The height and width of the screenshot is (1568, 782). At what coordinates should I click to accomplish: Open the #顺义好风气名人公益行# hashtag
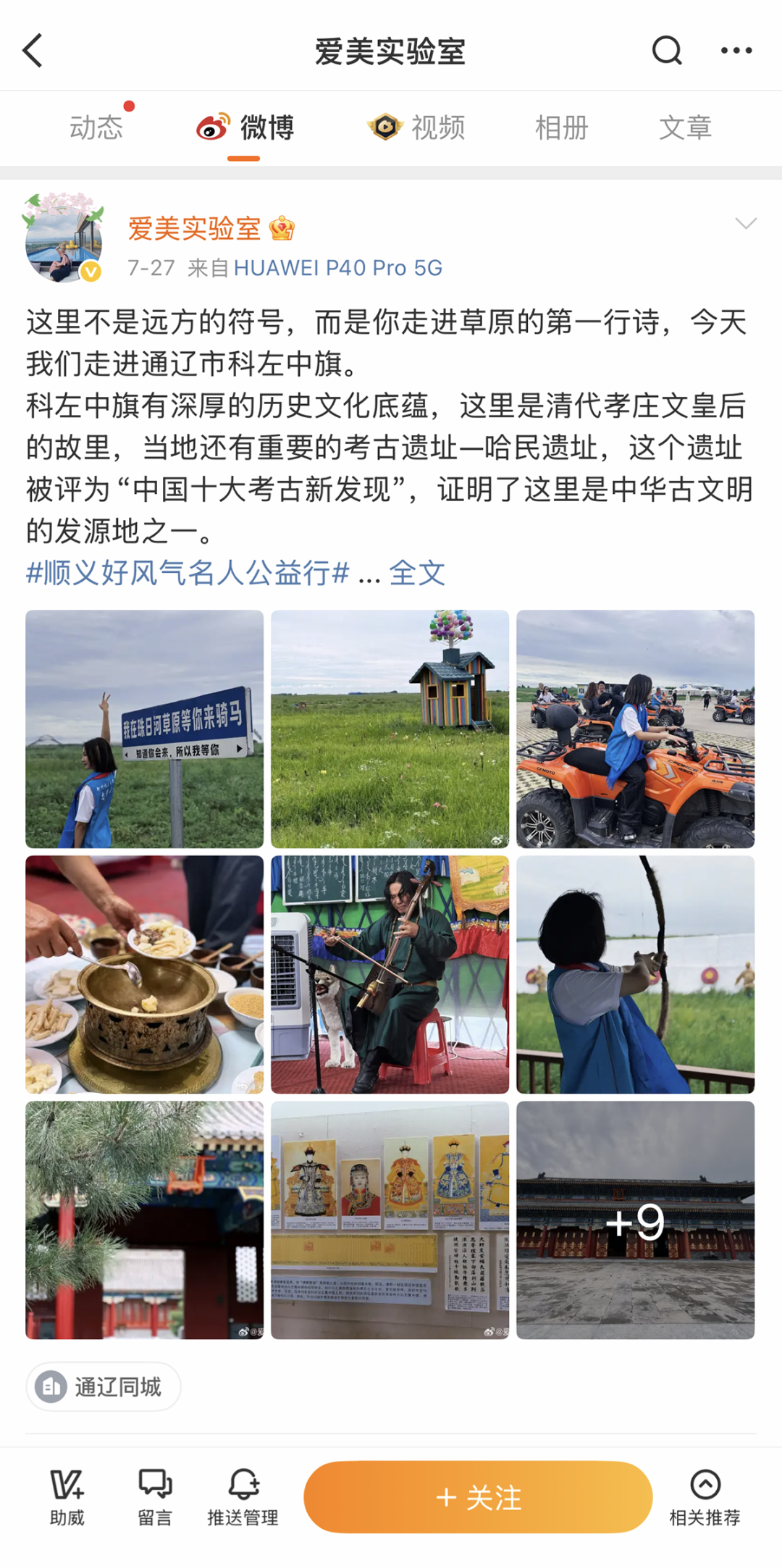click(x=188, y=573)
